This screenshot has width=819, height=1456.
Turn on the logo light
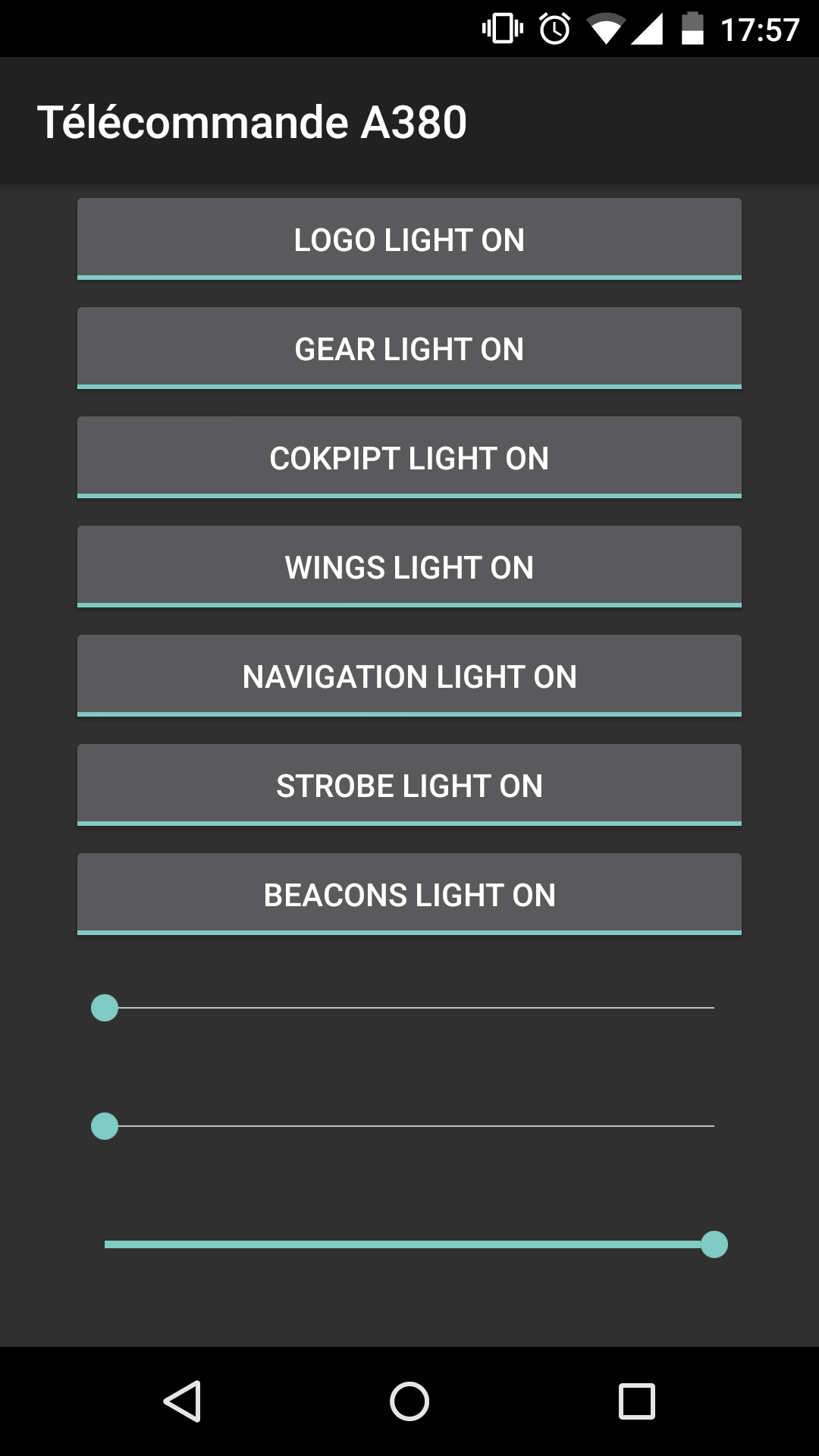tap(409, 240)
